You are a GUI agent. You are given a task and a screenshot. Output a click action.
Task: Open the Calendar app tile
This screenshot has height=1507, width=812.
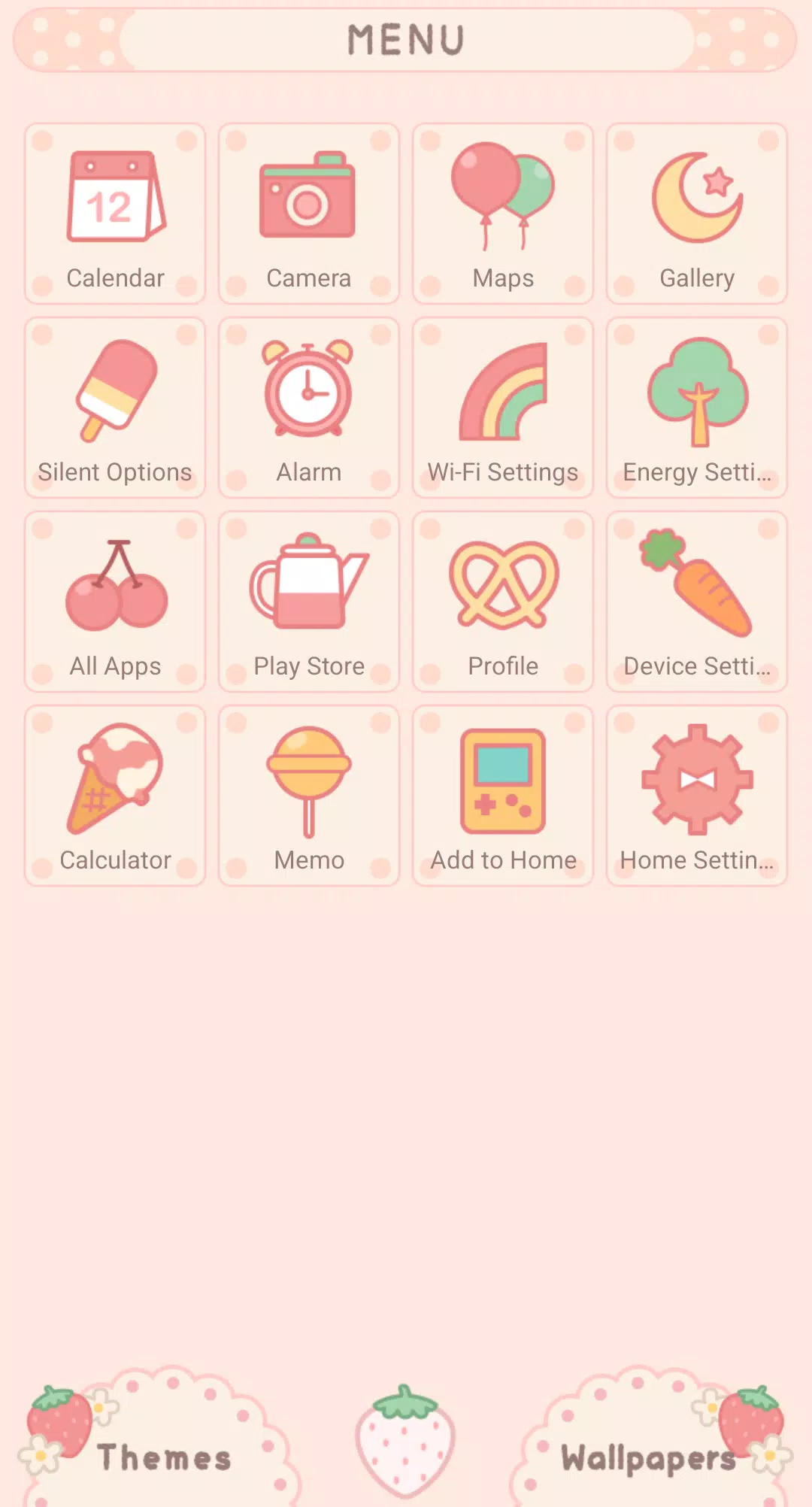click(115, 214)
